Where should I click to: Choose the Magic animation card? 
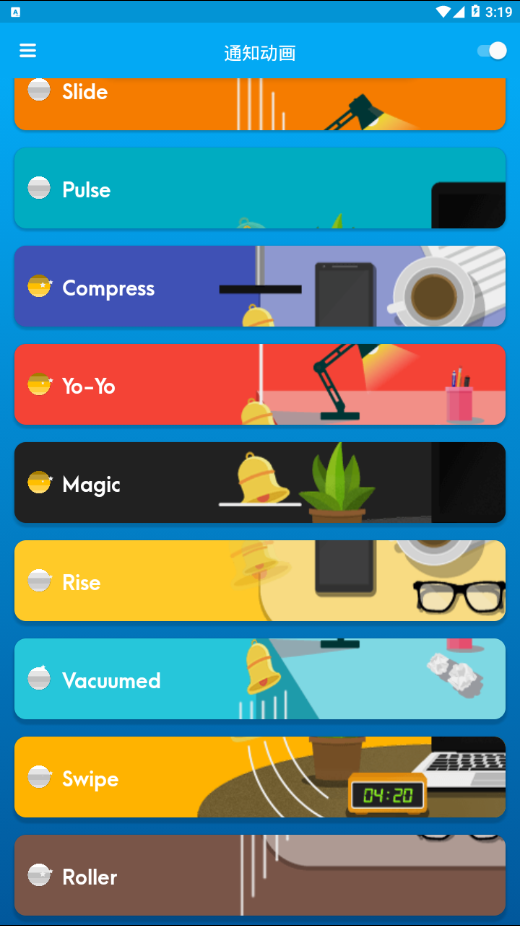[x=260, y=482]
